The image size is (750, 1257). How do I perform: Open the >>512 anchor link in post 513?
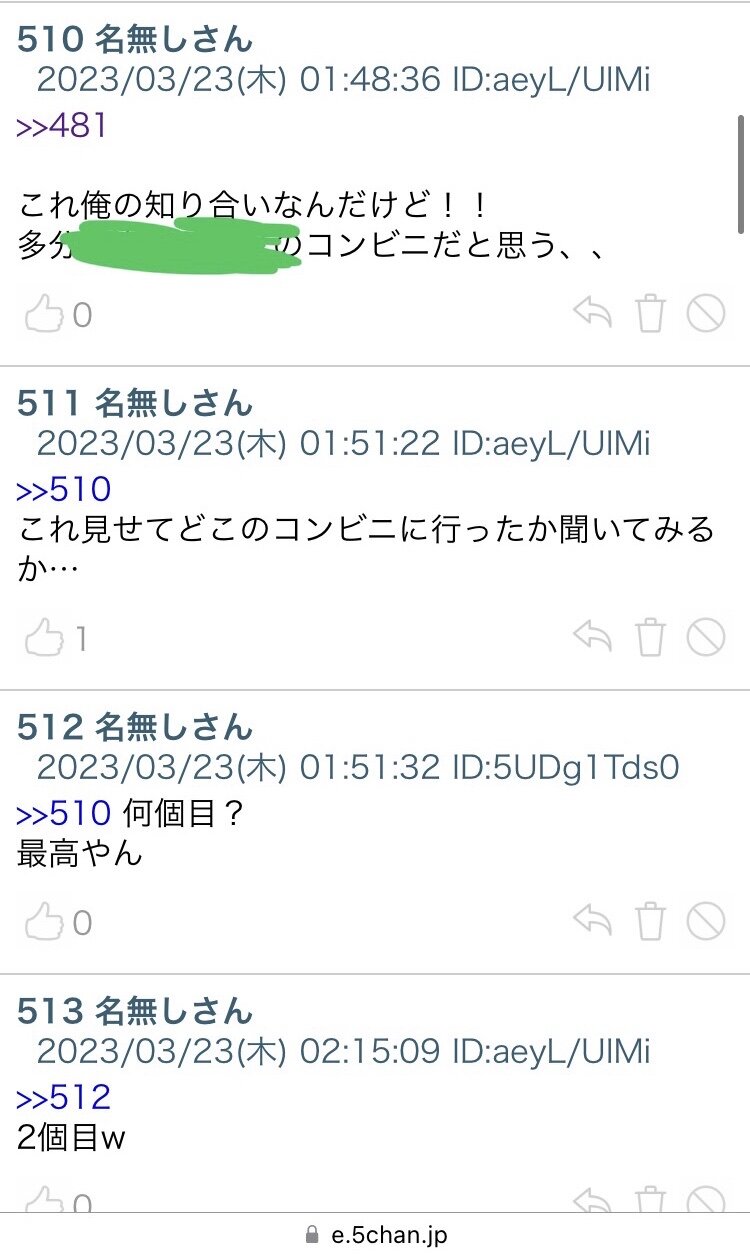(x=64, y=1097)
